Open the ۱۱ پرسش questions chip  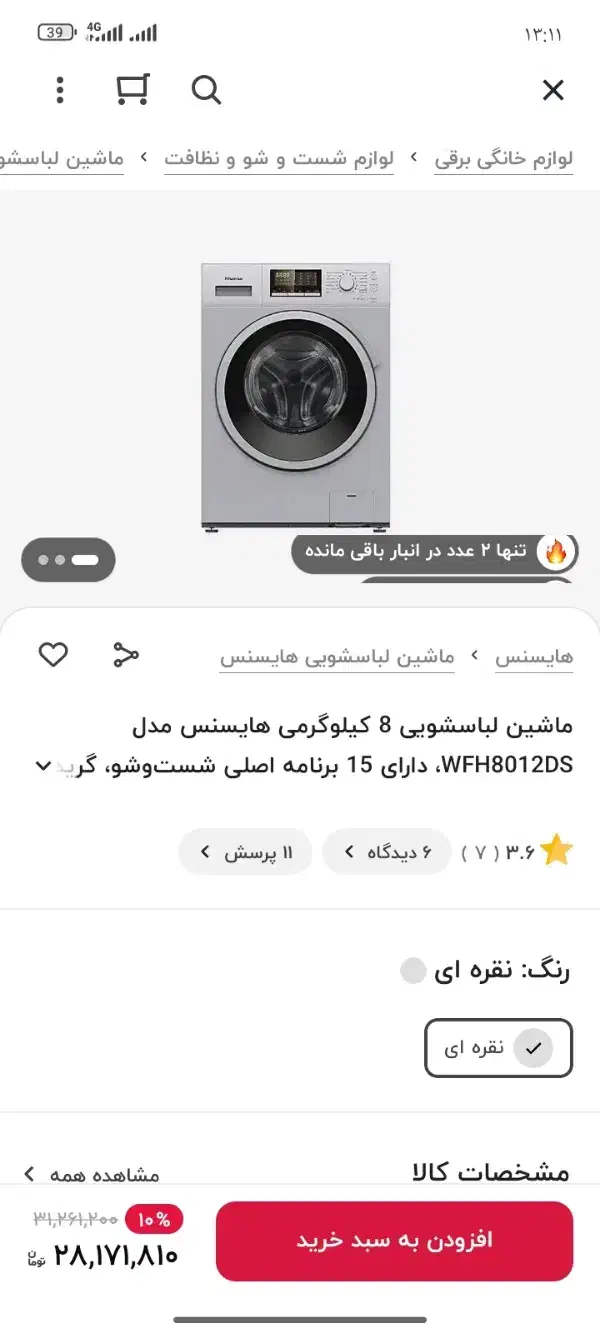click(246, 852)
